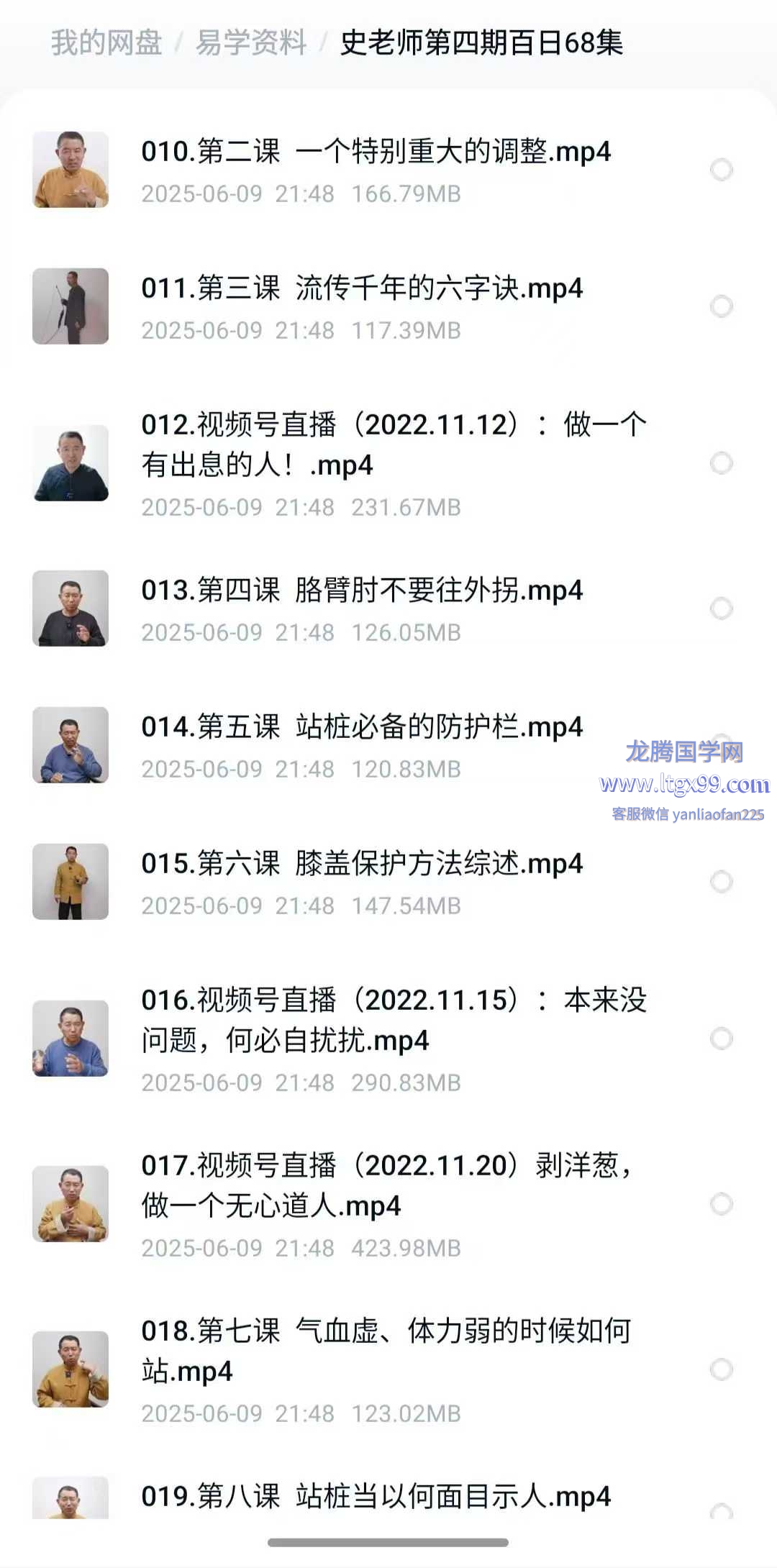
Task: Open 015.第六课 膝盖保护方法综述 video
Action: coord(361,864)
